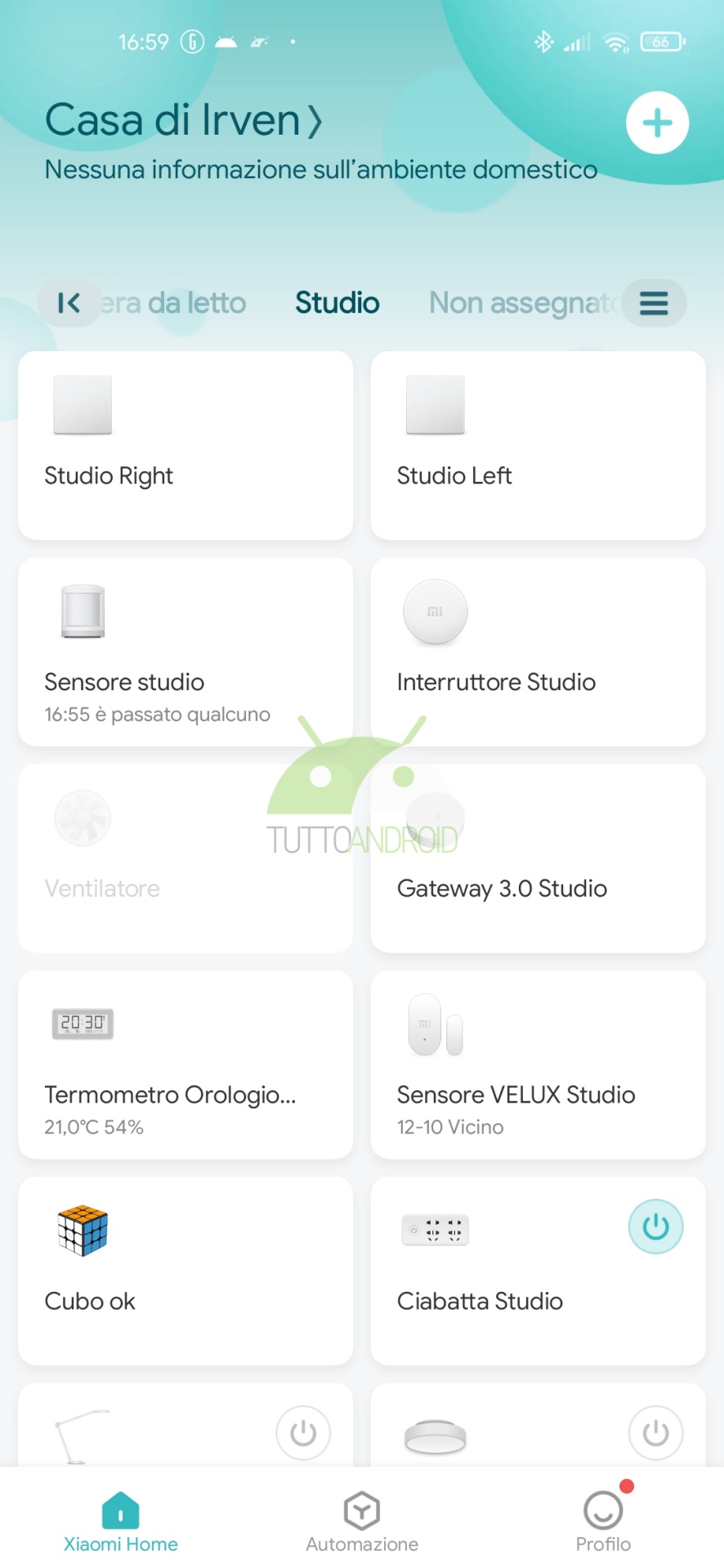Switch to the Camera da letto tab
Image resolution: width=724 pixels, height=1568 pixels.
[x=173, y=303]
